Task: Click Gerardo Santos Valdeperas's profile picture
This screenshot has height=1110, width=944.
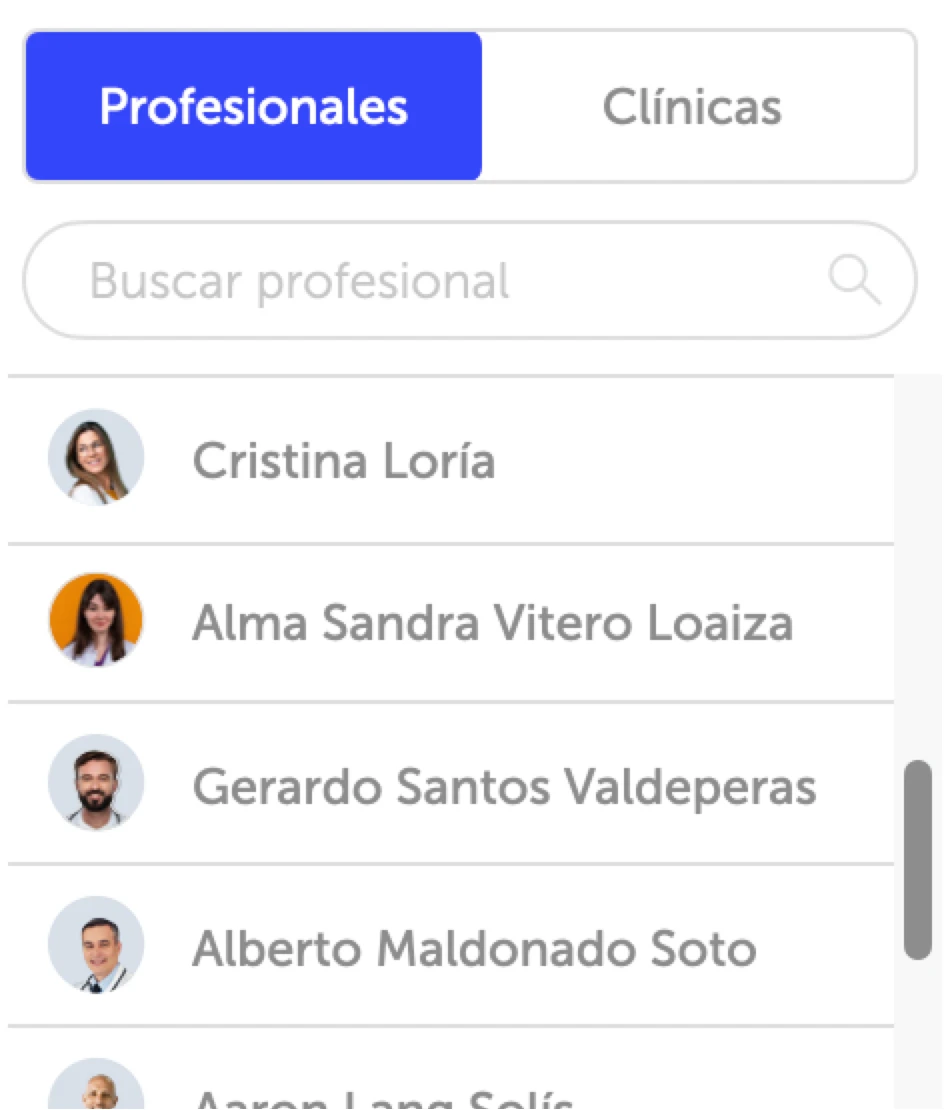Action: click(96, 783)
